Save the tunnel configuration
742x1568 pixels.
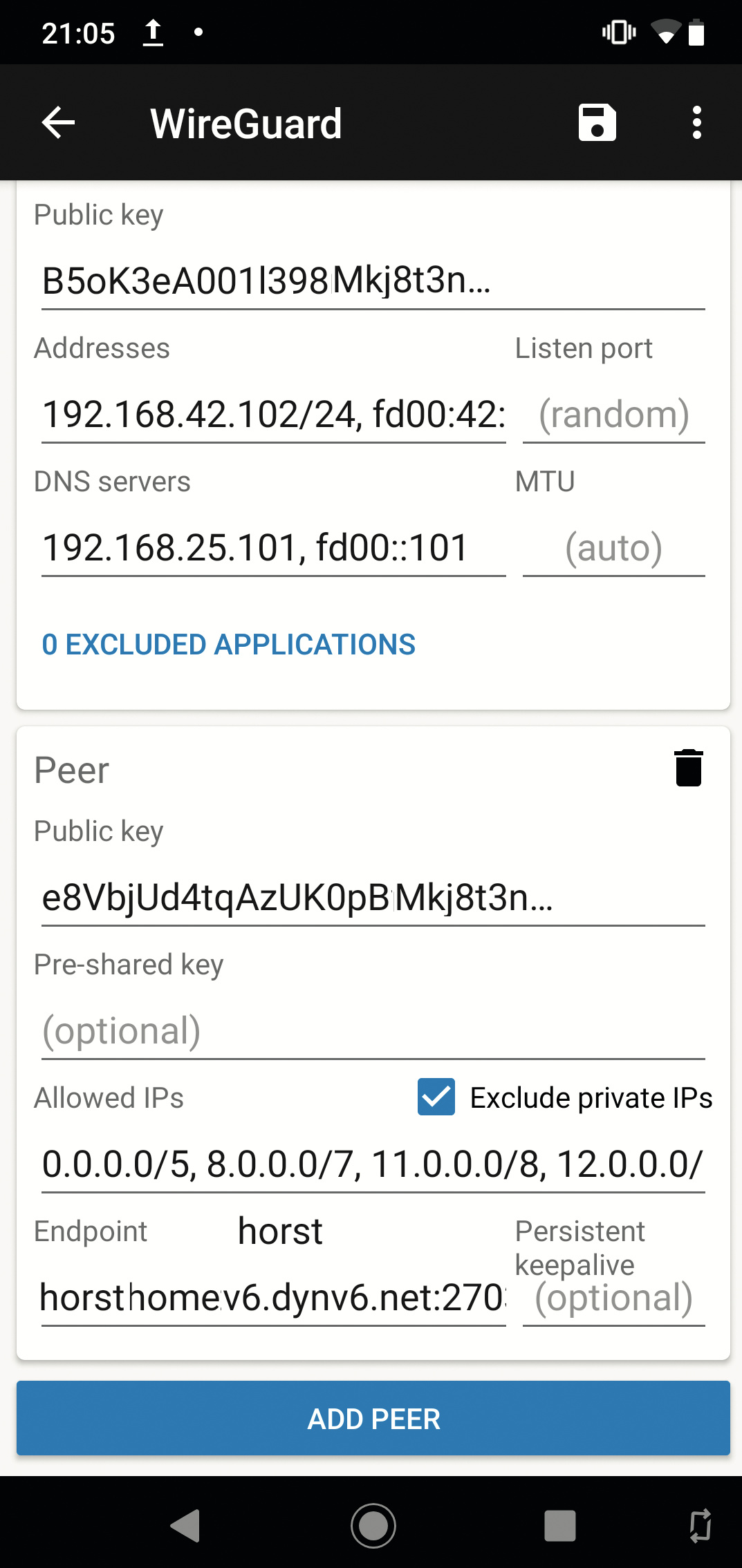[x=597, y=123]
